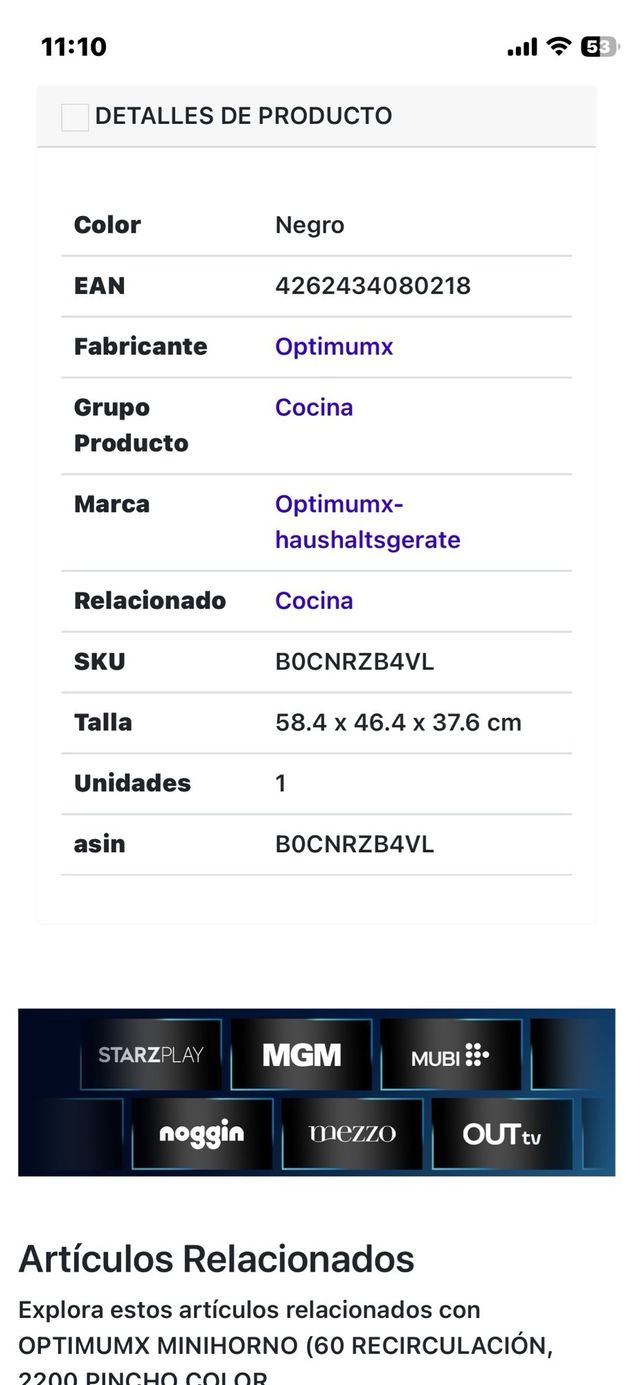Open the Cocina link in the Relacionado row
Screen dimensions: 640x1385
point(314,601)
